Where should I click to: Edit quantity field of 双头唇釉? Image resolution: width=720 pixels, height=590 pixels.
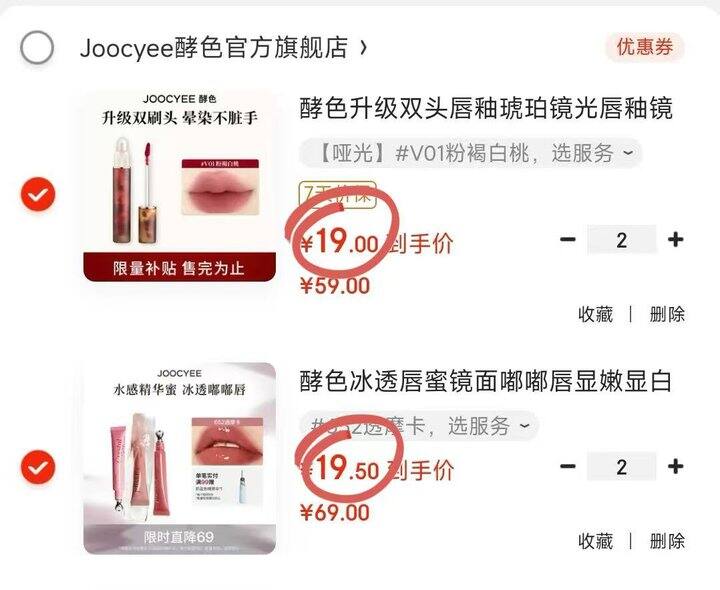click(621, 240)
